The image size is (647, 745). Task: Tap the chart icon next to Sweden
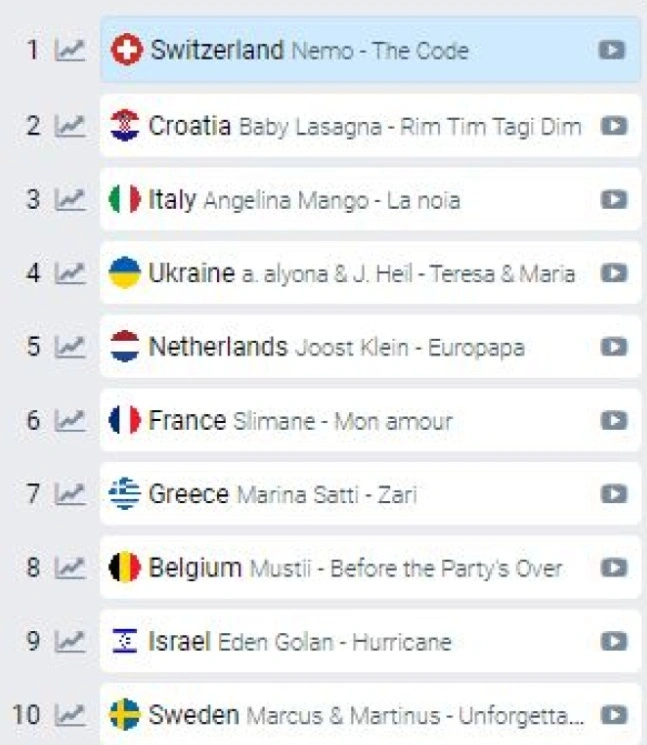(70, 715)
